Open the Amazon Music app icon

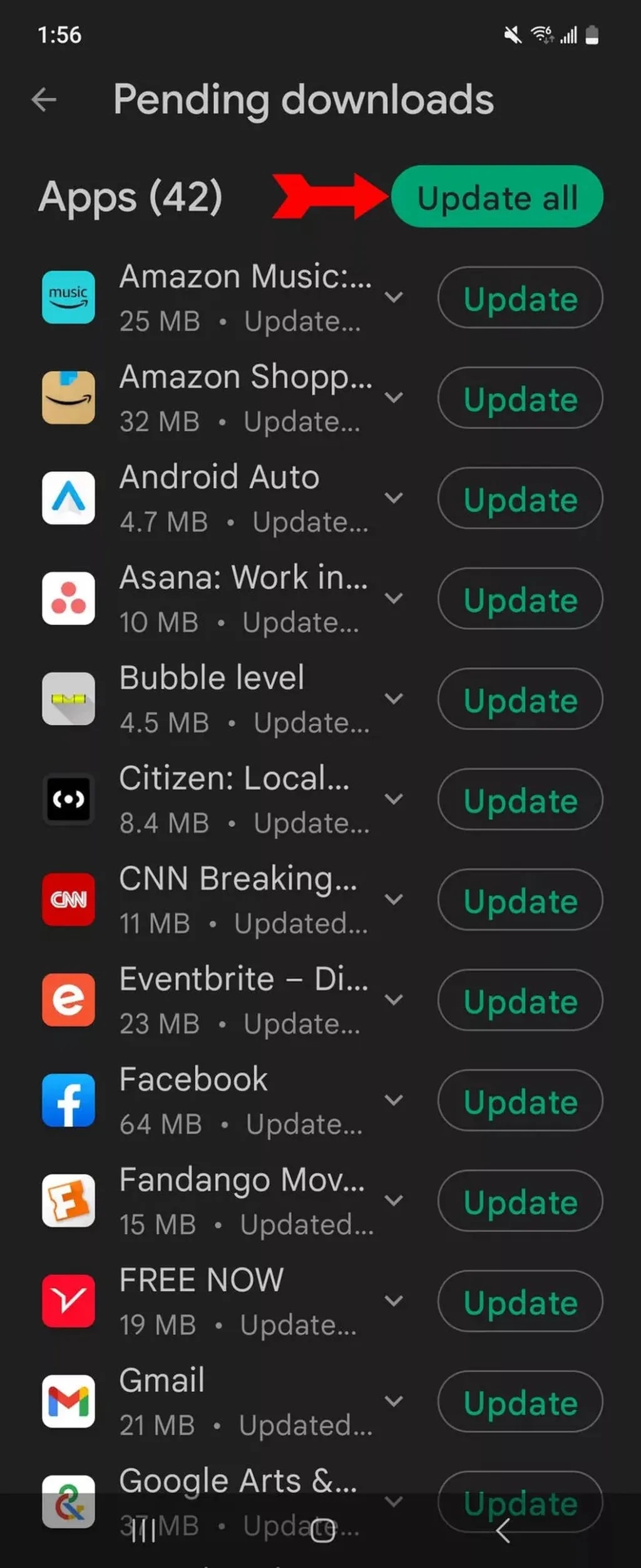pos(69,297)
